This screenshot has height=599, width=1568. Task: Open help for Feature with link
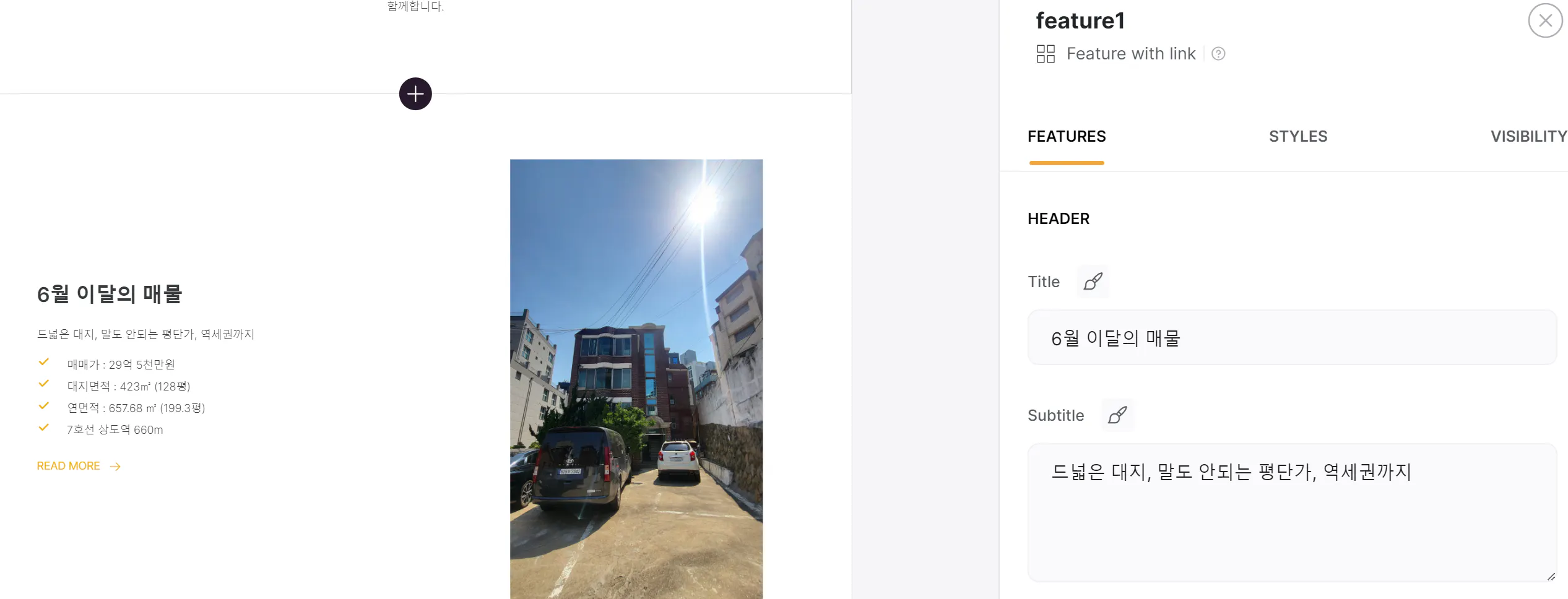pyautogui.click(x=1218, y=54)
